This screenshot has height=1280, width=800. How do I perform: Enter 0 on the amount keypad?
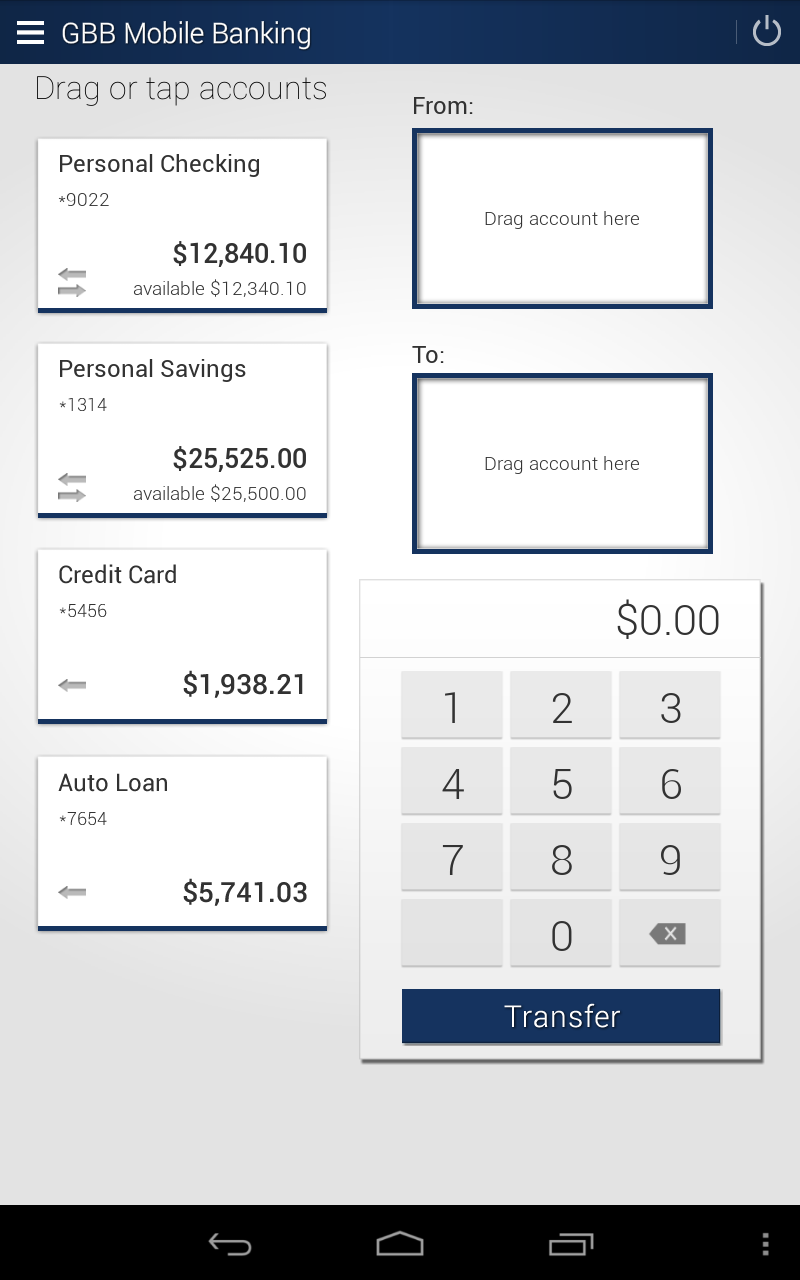pyautogui.click(x=561, y=934)
